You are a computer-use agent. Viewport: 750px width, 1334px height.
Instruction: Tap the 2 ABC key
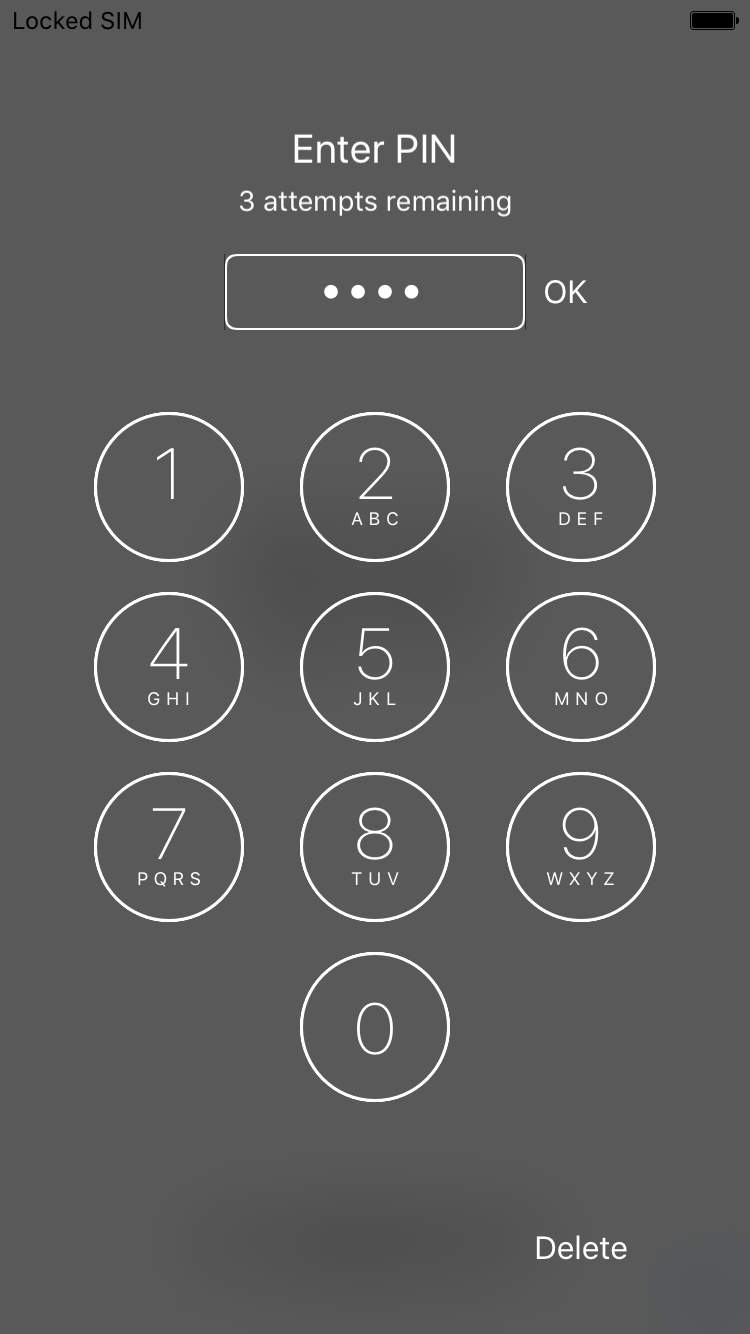[x=375, y=487]
